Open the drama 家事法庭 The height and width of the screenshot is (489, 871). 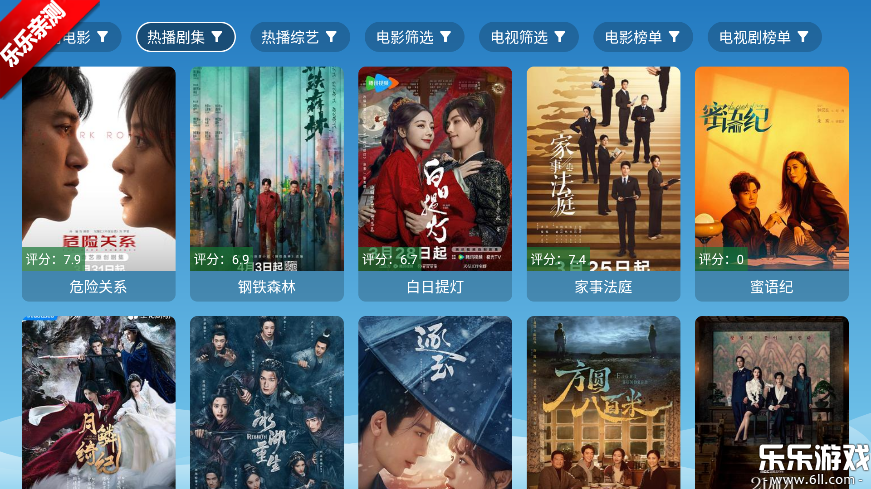tap(603, 180)
